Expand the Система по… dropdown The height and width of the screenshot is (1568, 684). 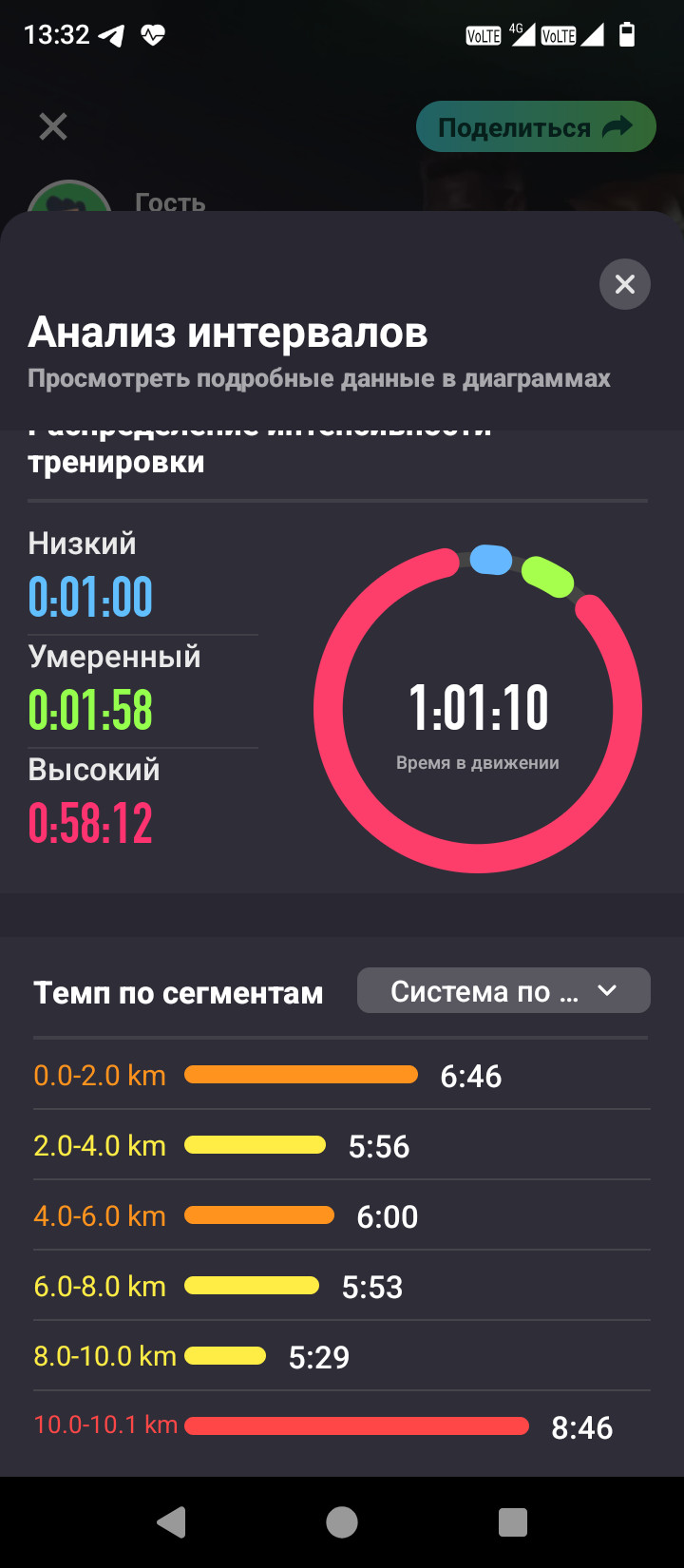point(503,991)
